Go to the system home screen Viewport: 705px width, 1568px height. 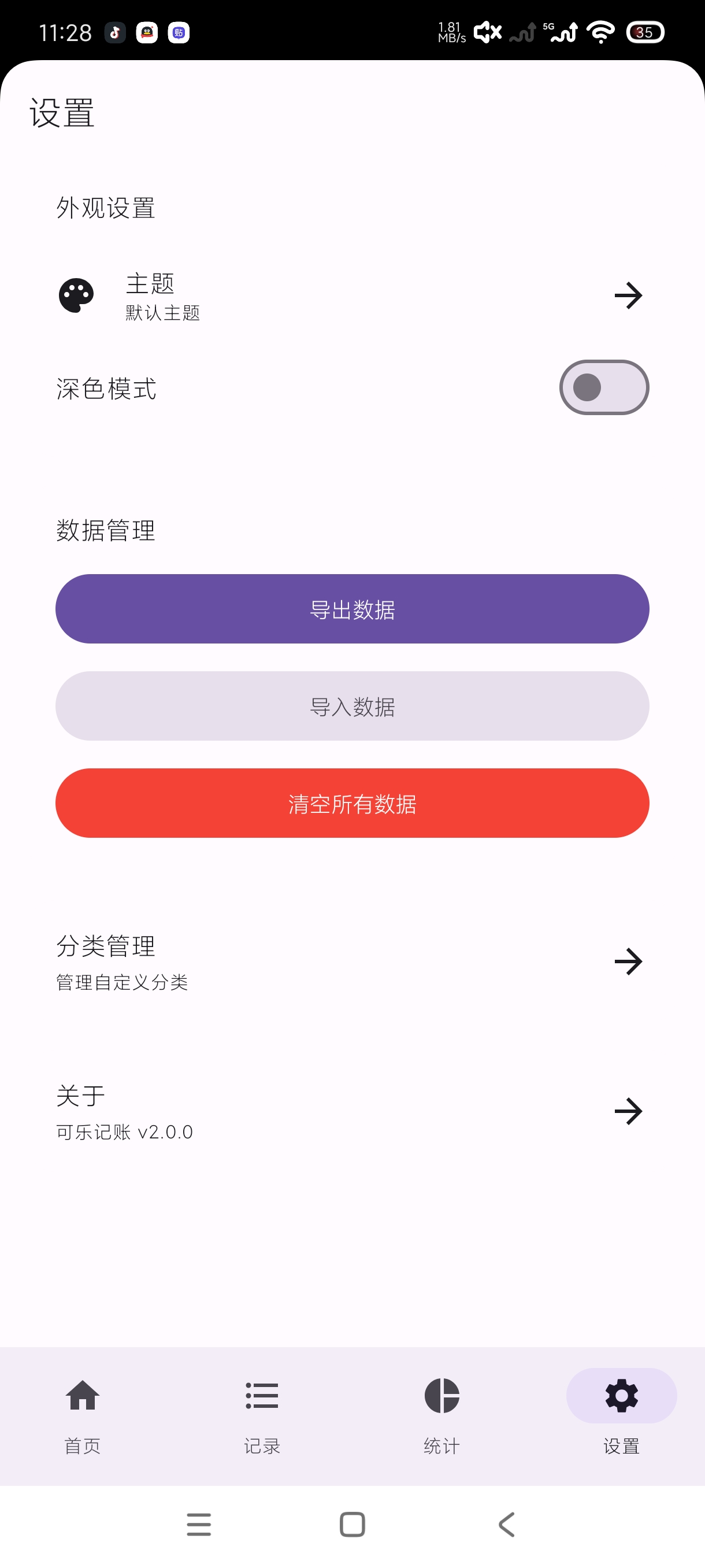352,1524
